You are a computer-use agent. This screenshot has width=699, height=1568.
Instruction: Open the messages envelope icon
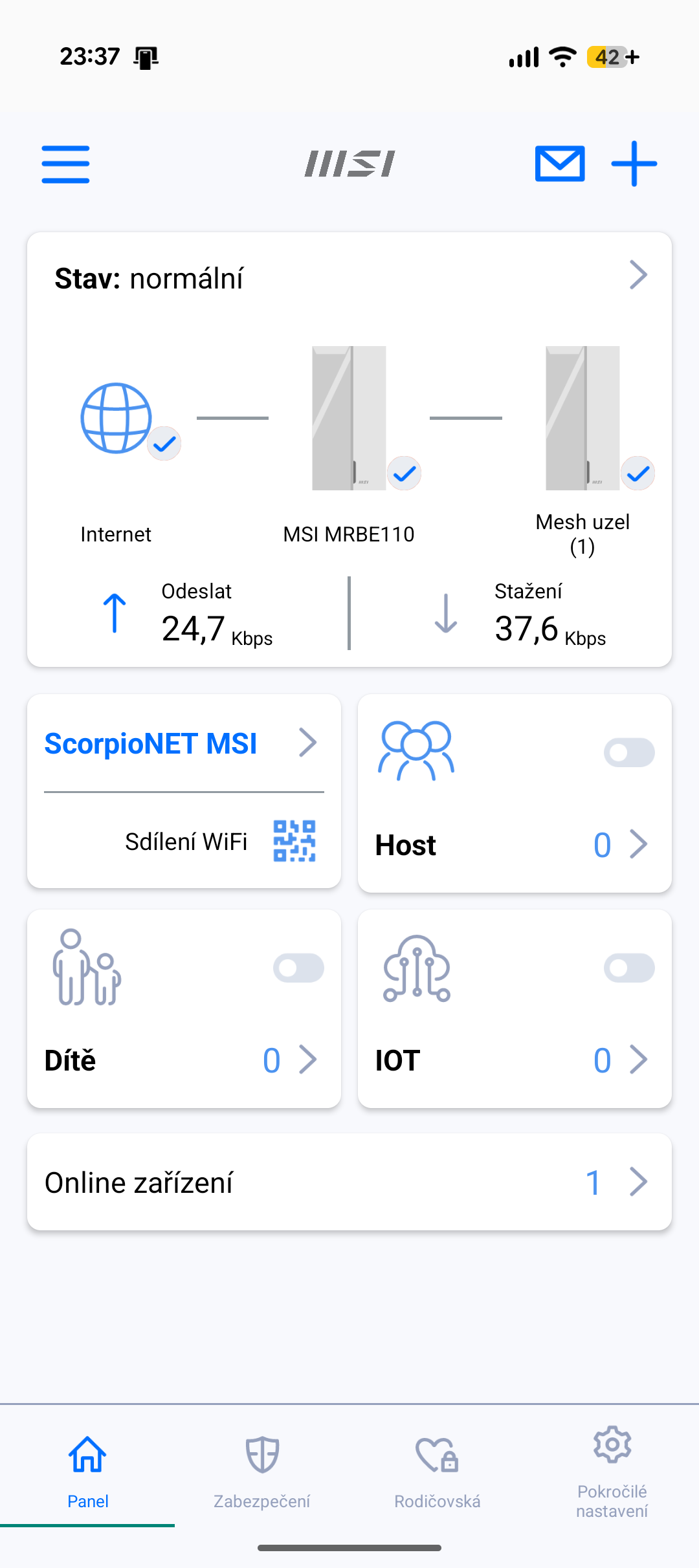point(560,164)
